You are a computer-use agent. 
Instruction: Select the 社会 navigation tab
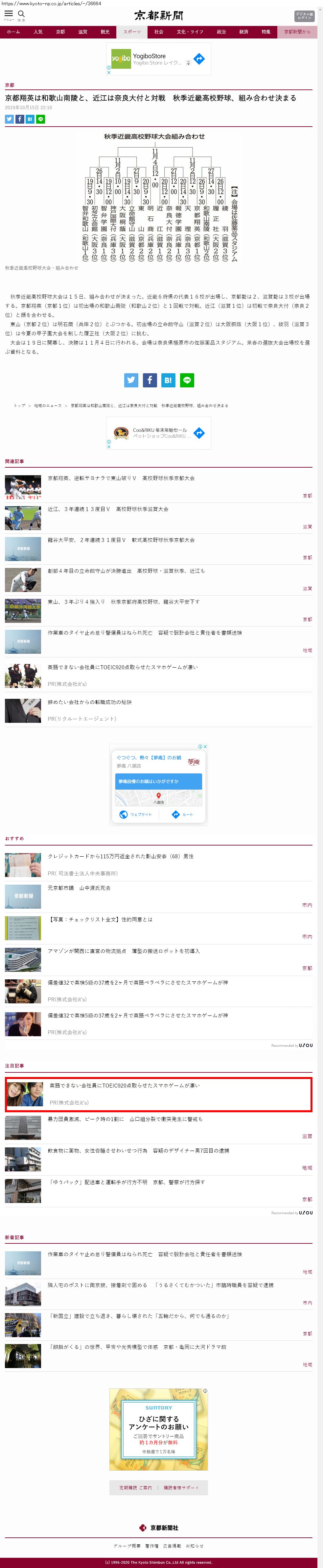159,32
